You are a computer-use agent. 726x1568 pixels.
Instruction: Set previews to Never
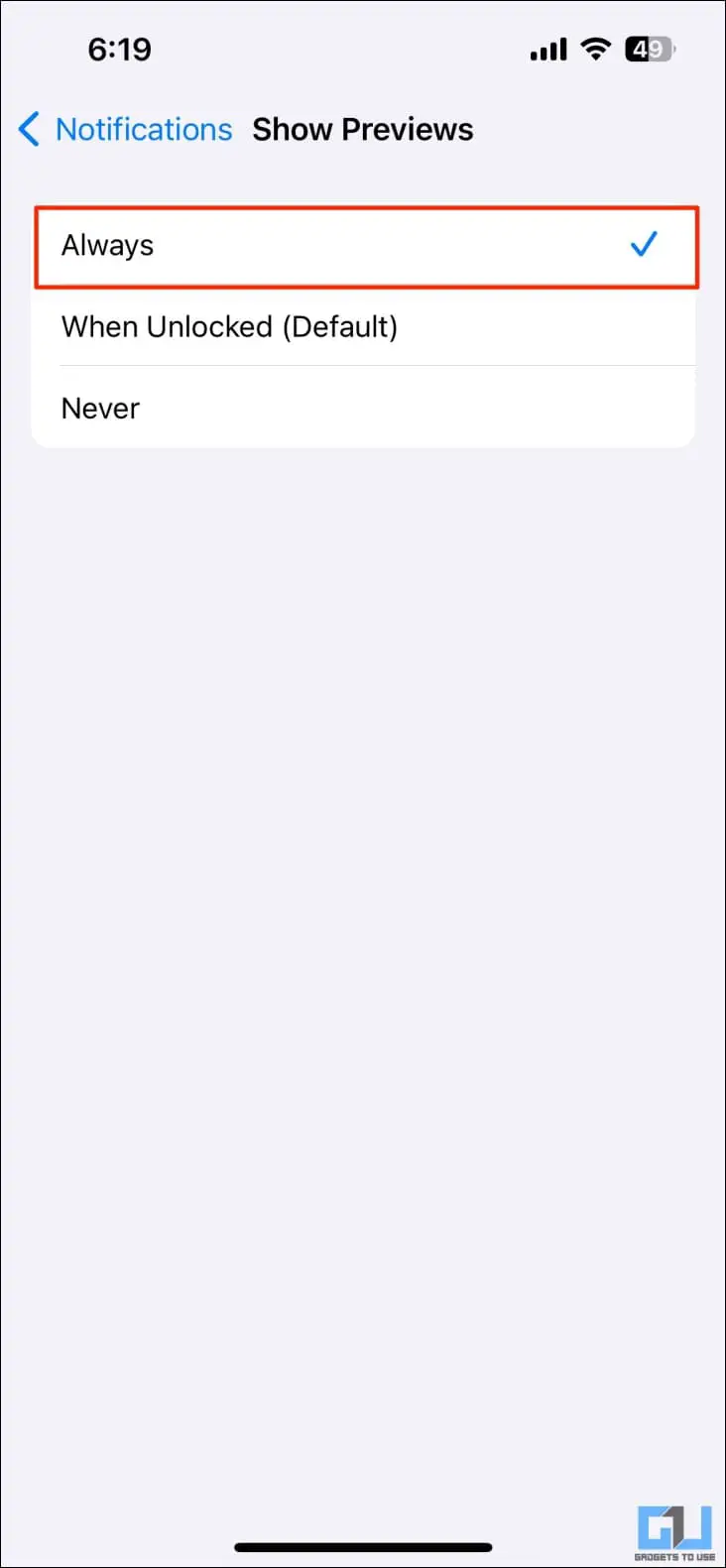pyautogui.click(x=363, y=408)
